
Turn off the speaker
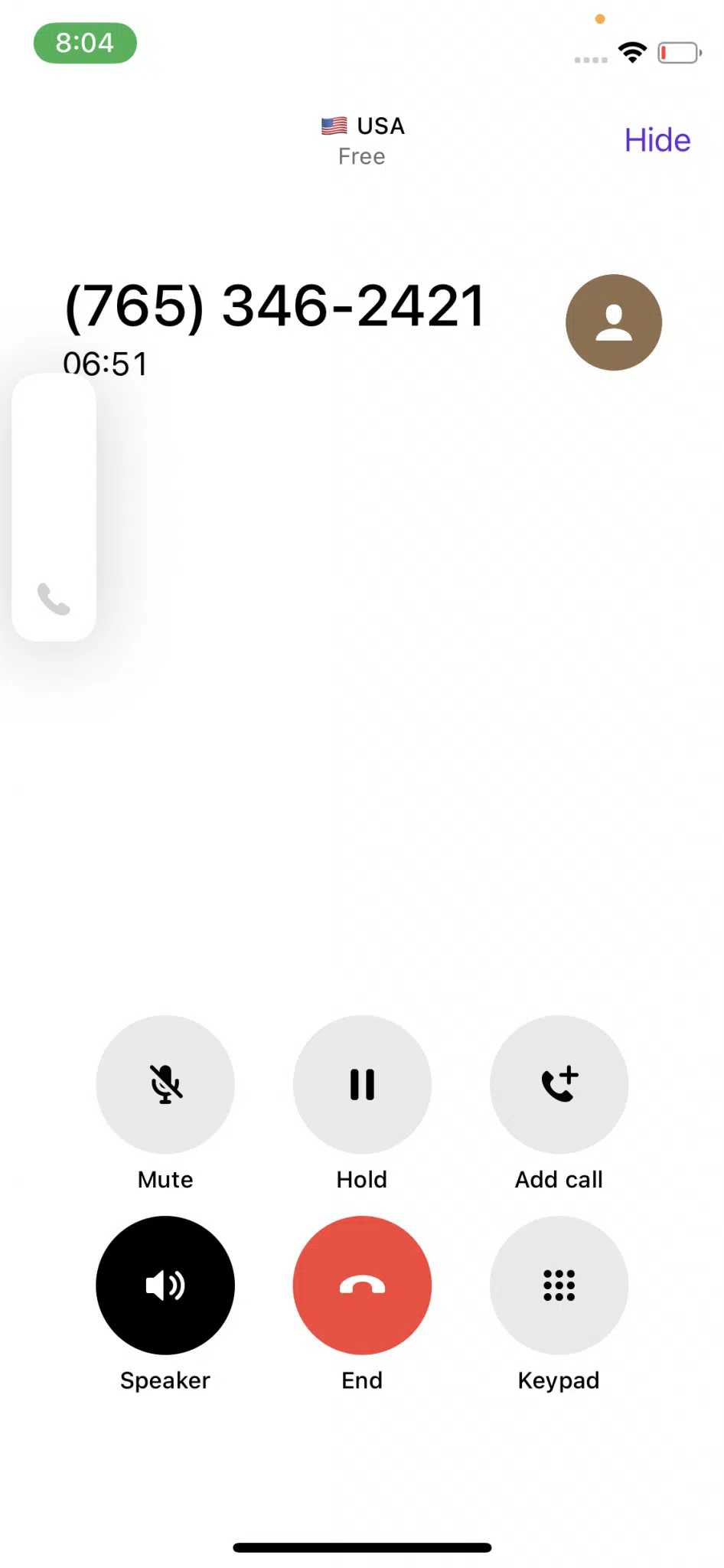(165, 1285)
